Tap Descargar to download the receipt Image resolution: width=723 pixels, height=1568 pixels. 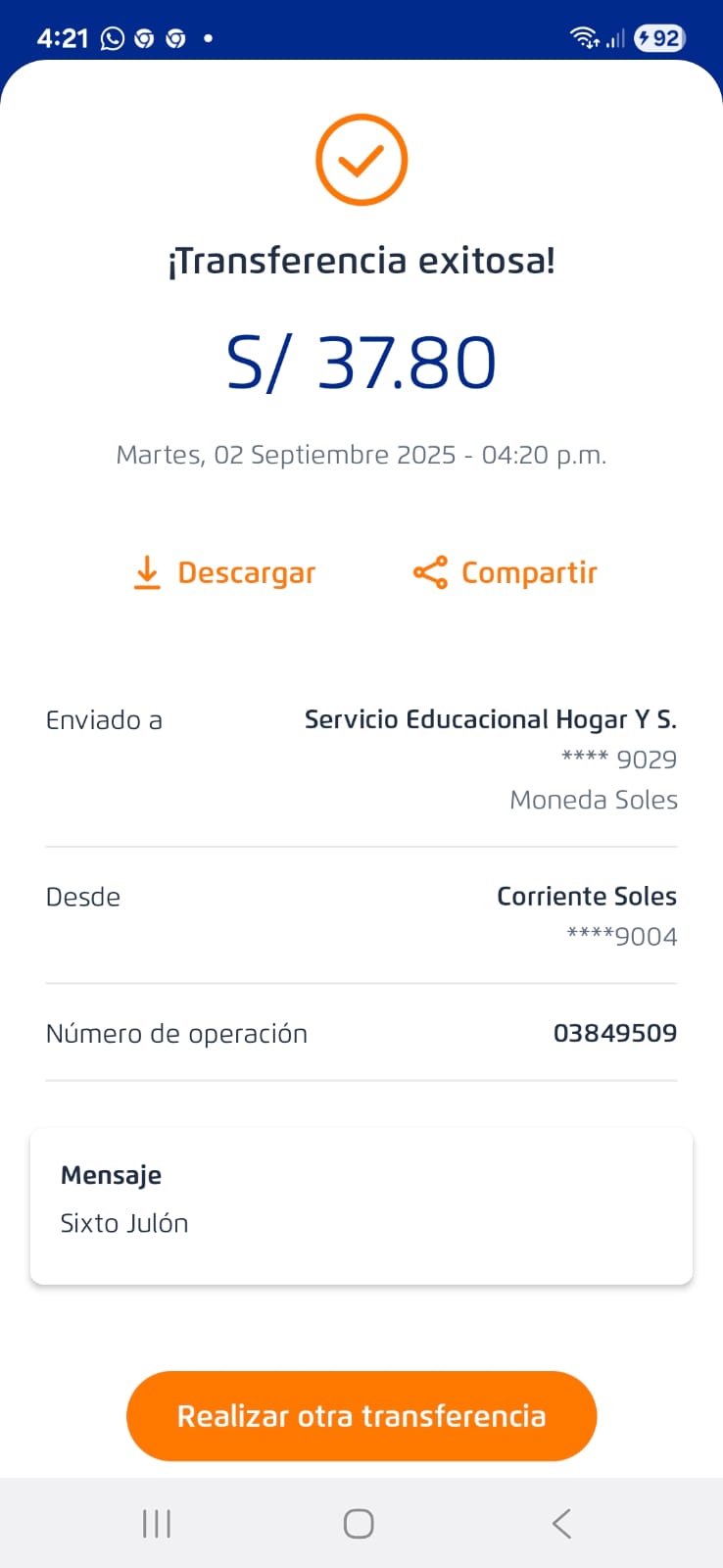point(225,572)
